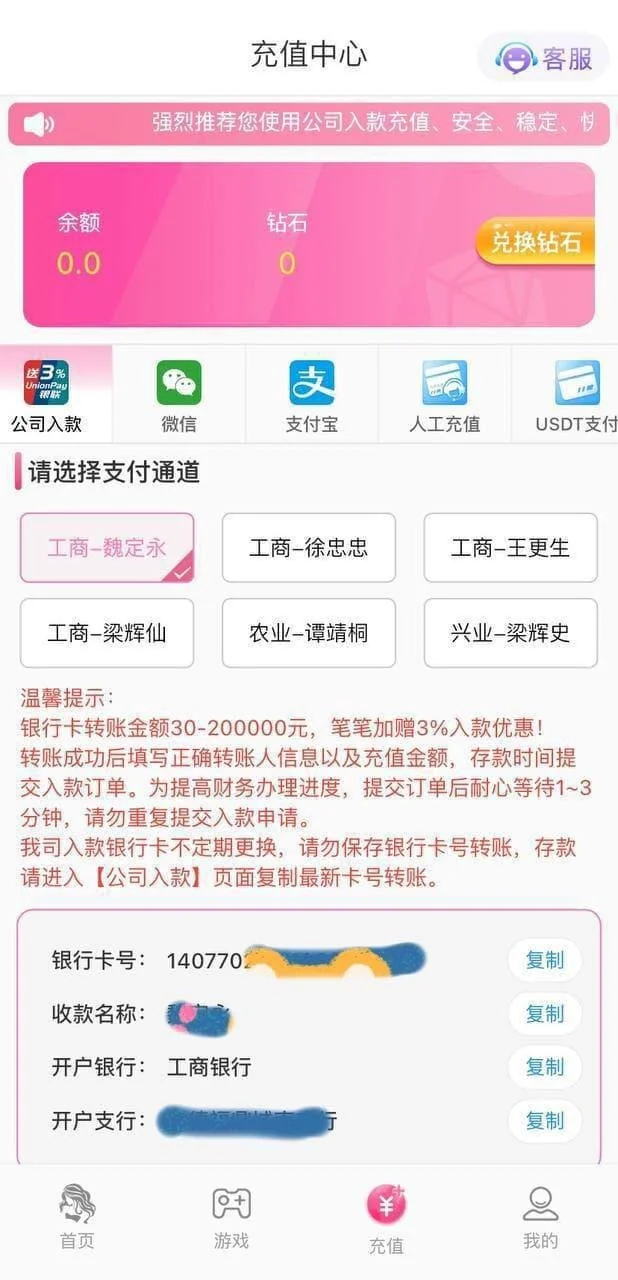The height and width of the screenshot is (1280, 618).
Task: Select 公司入款 payment method
Action: tap(47, 395)
